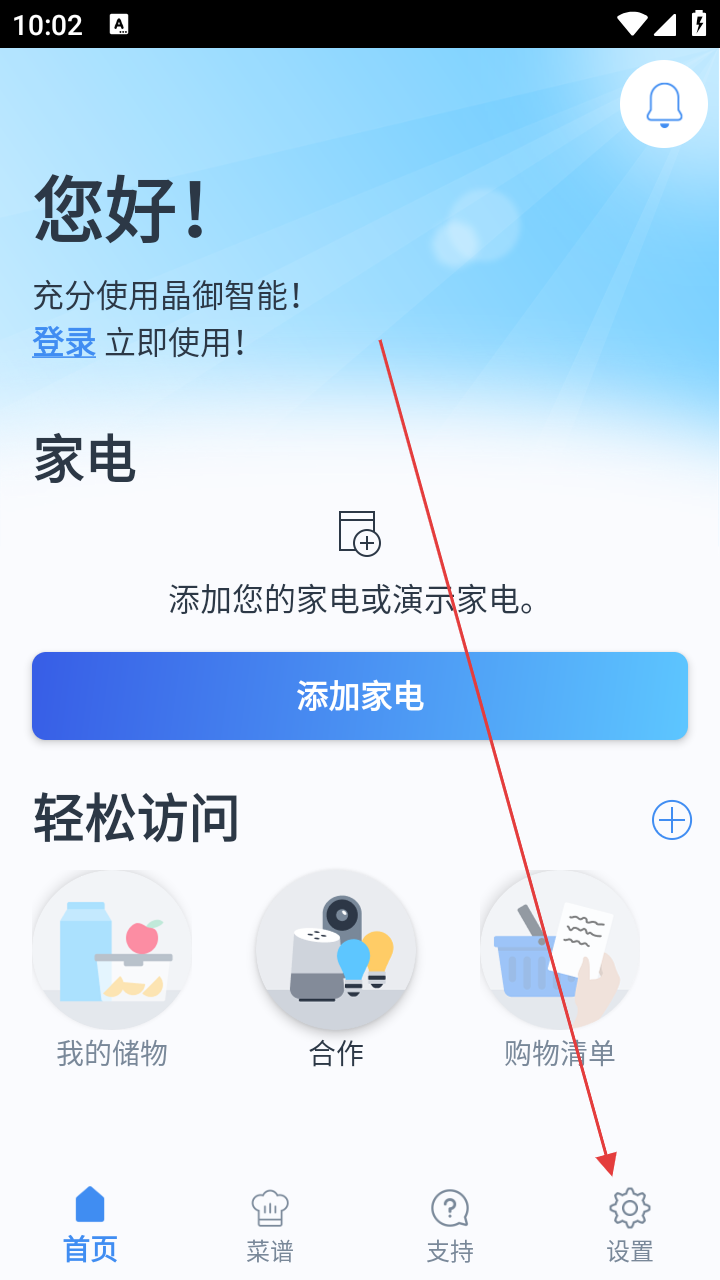
Task: Tap the 添加家电 button
Action: point(360,696)
